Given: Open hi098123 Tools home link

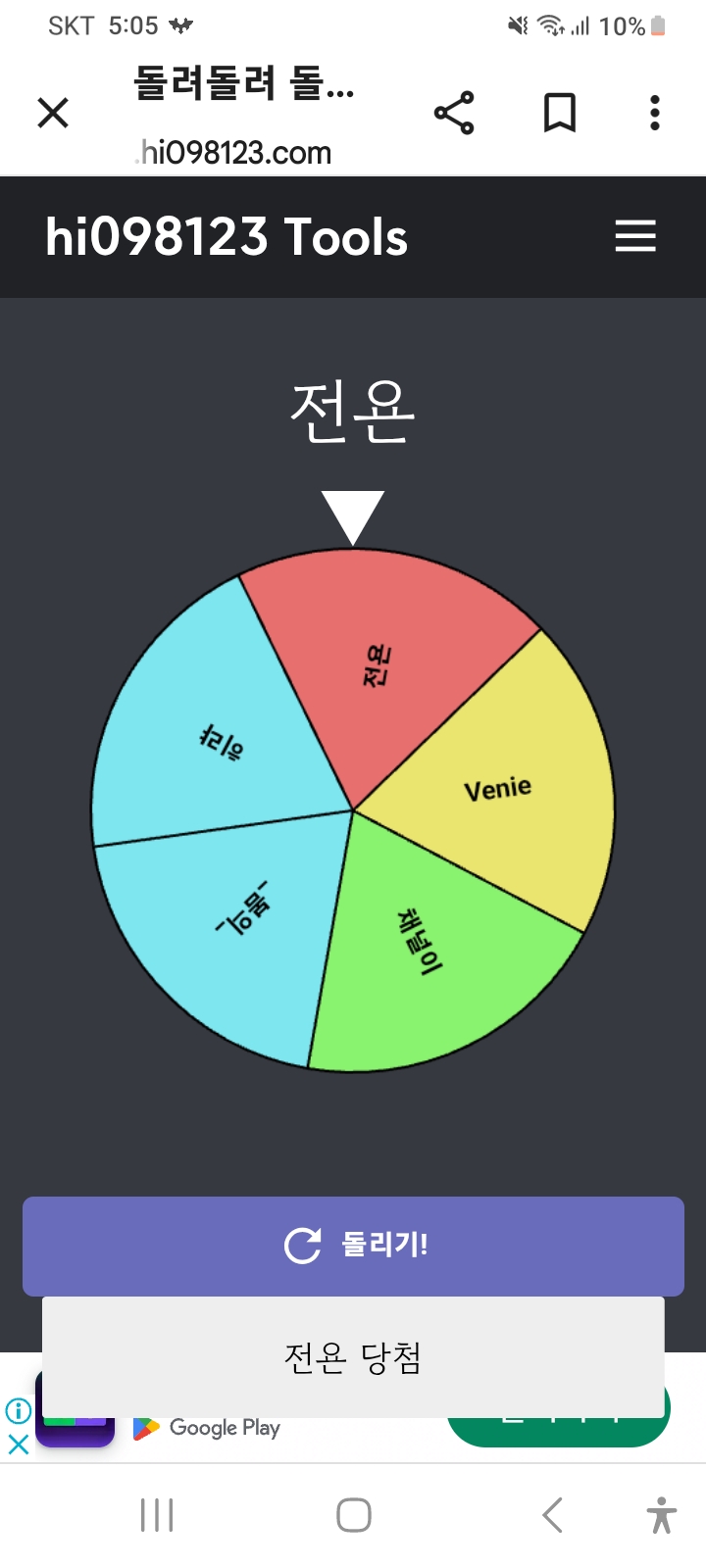Looking at the screenshot, I should pyautogui.click(x=227, y=237).
